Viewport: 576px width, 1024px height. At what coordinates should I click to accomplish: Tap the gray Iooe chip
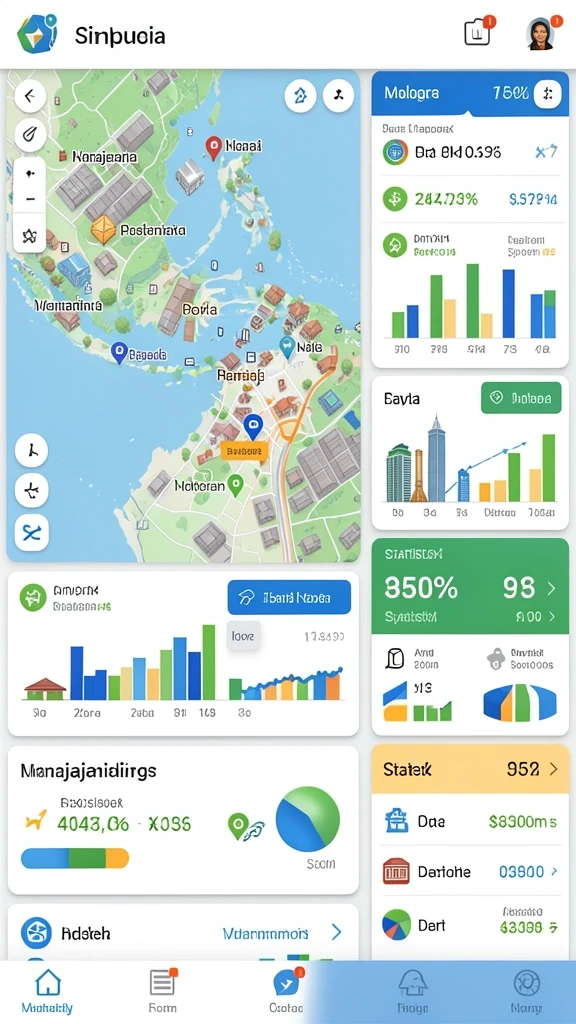(x=244, y=635)
